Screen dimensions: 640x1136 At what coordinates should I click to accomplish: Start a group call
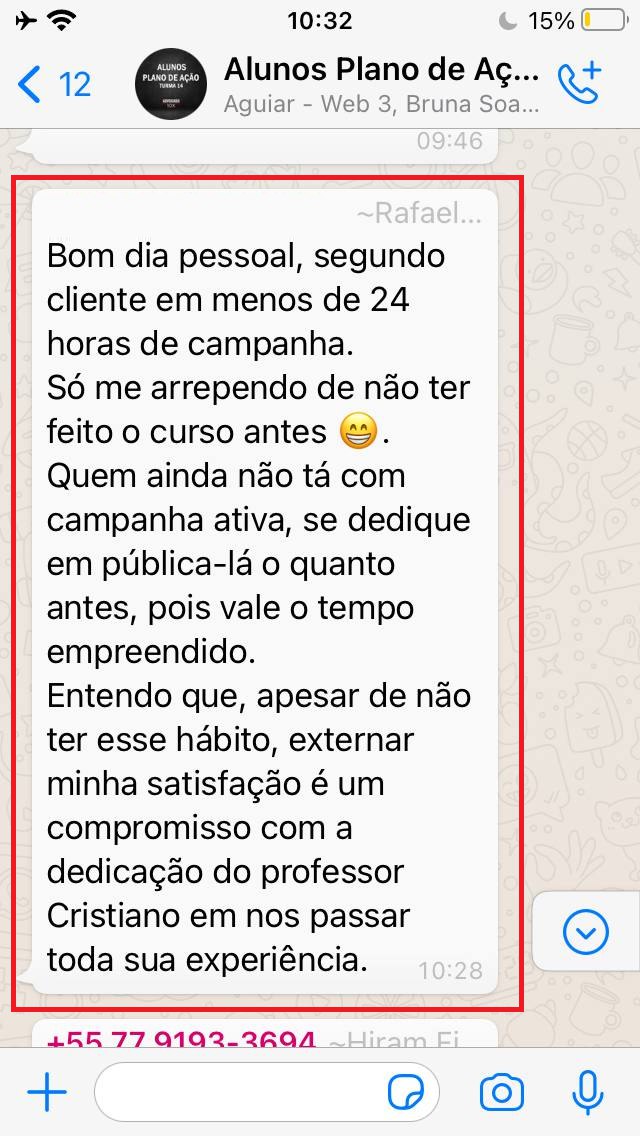pyautogui.click(x=579, y=83)
